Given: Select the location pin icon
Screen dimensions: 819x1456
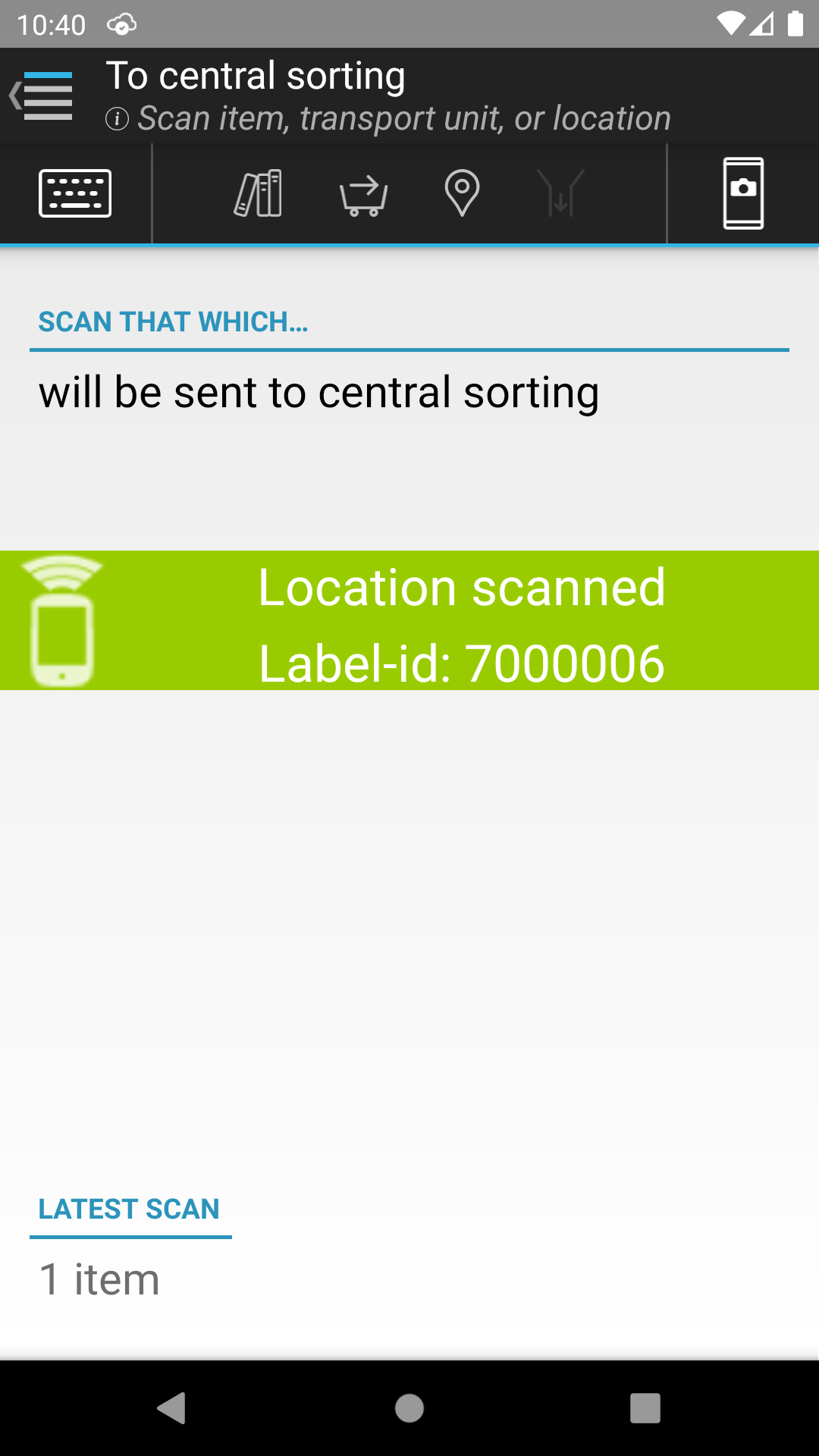Looking at the screenshot, I should tap(462, 193).
